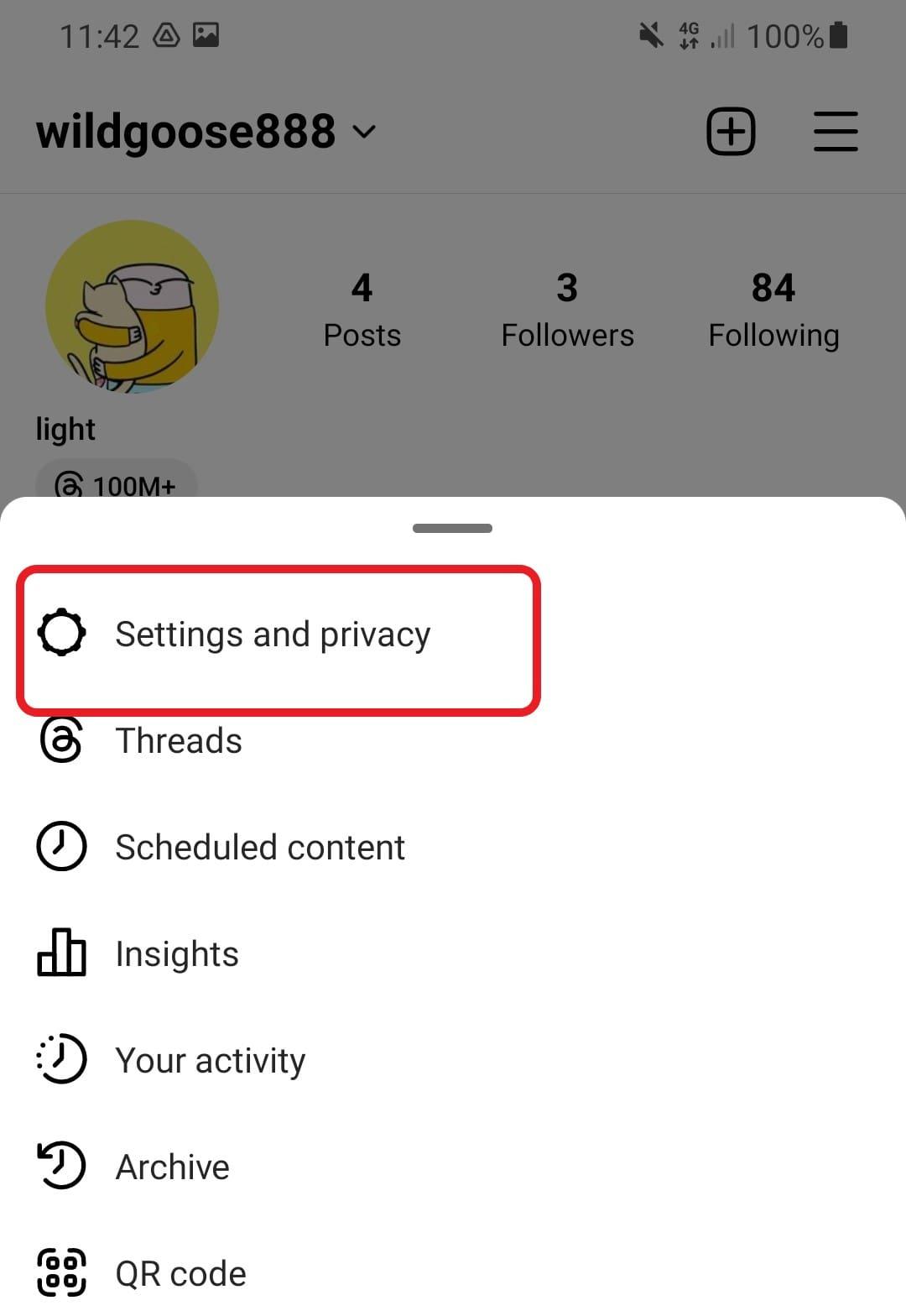Open Settings and privacy
906x1316 pixels.
tap(273, 635)
